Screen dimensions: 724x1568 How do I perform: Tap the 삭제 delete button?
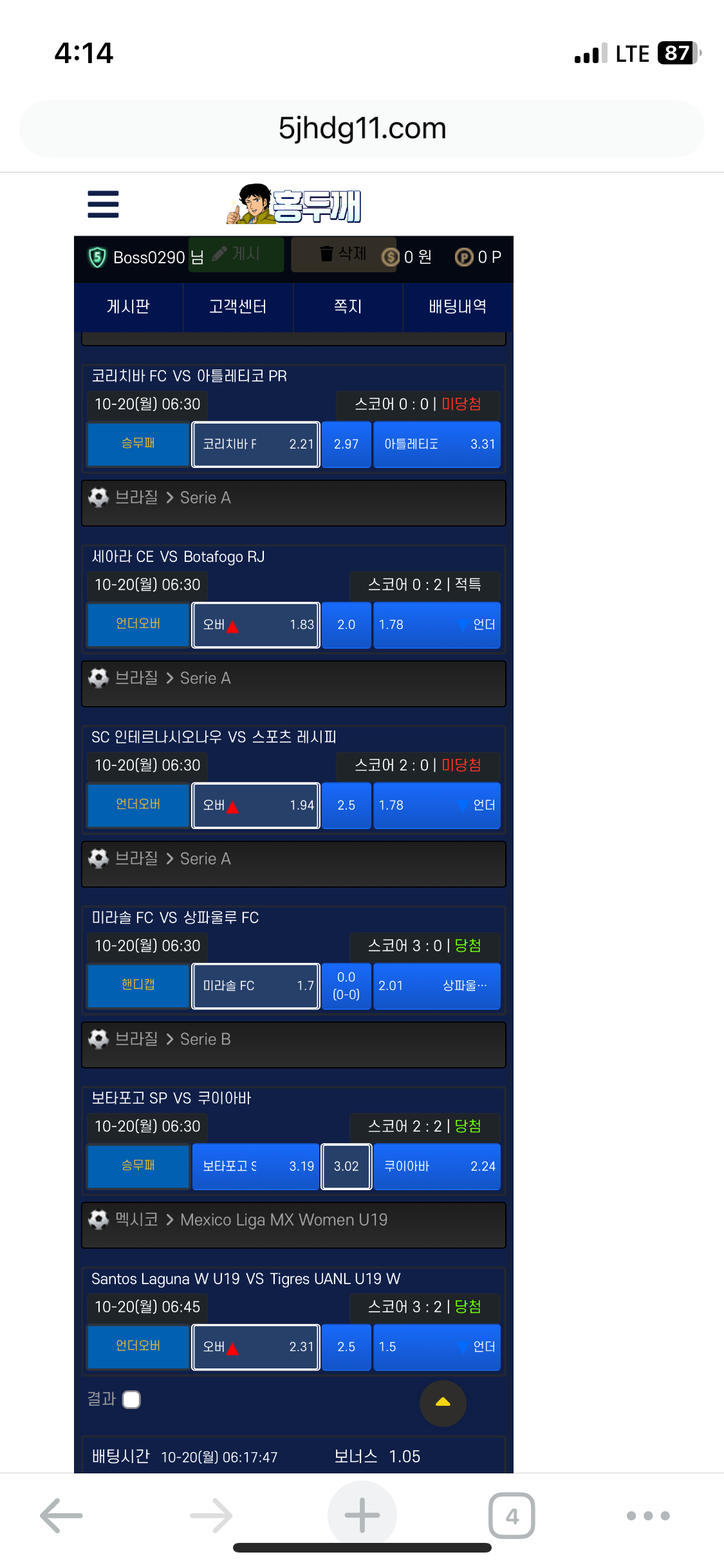click(344, 254)
